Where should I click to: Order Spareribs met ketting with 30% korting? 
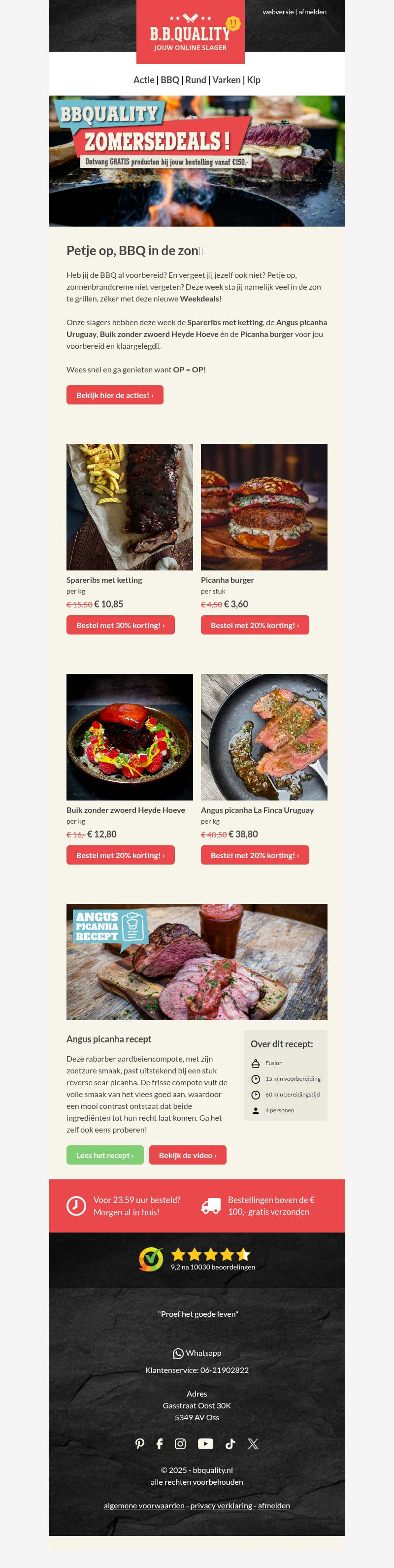[x=120, y=625]
